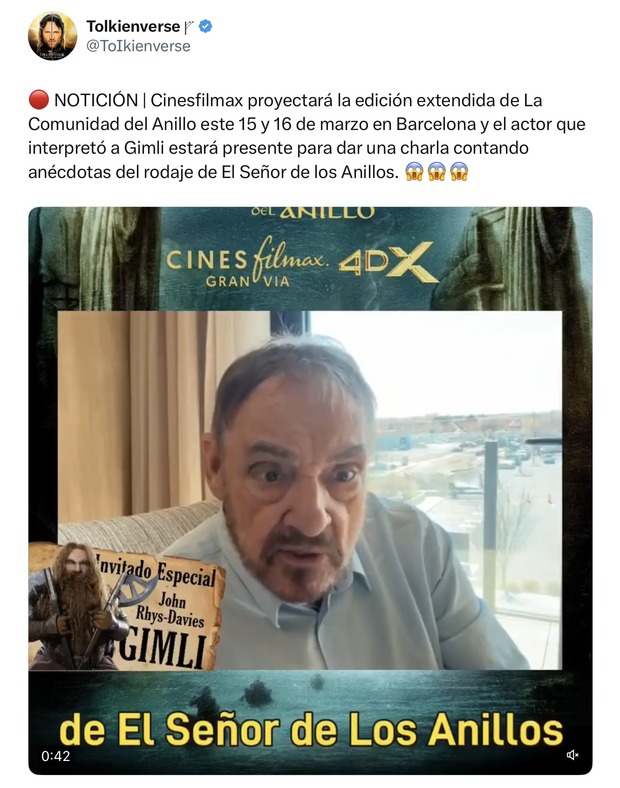Play the Gimli video full screen

coord(310,490)
